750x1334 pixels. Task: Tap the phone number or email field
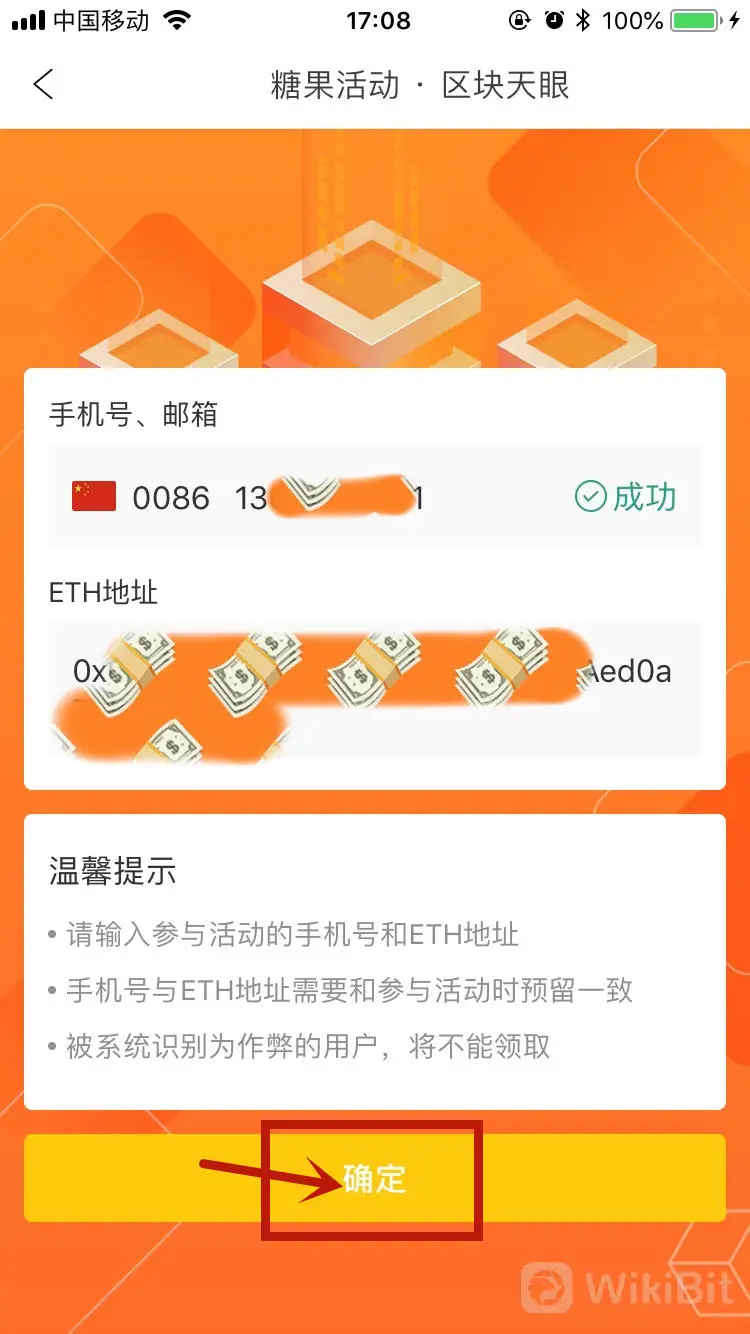tap(340, 497)
